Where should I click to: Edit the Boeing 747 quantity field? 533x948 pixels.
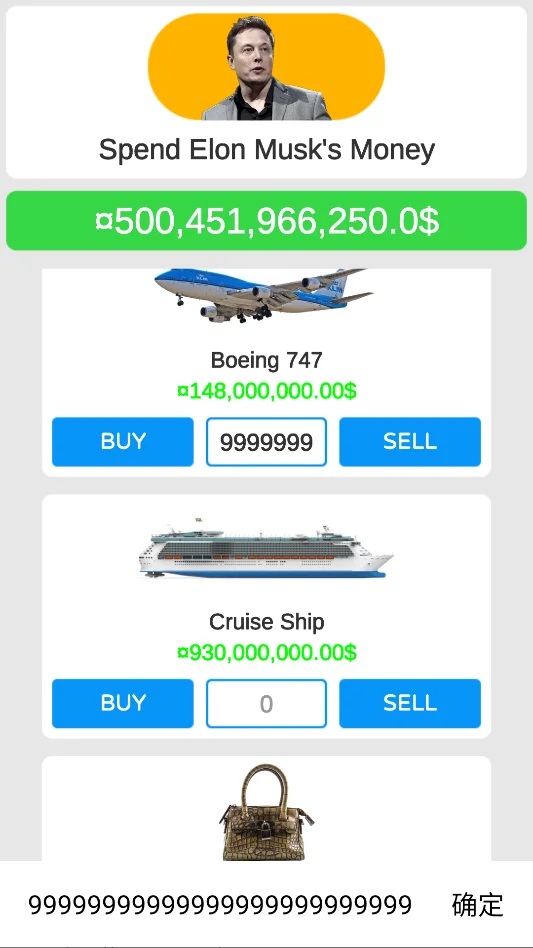click(266, 442)
